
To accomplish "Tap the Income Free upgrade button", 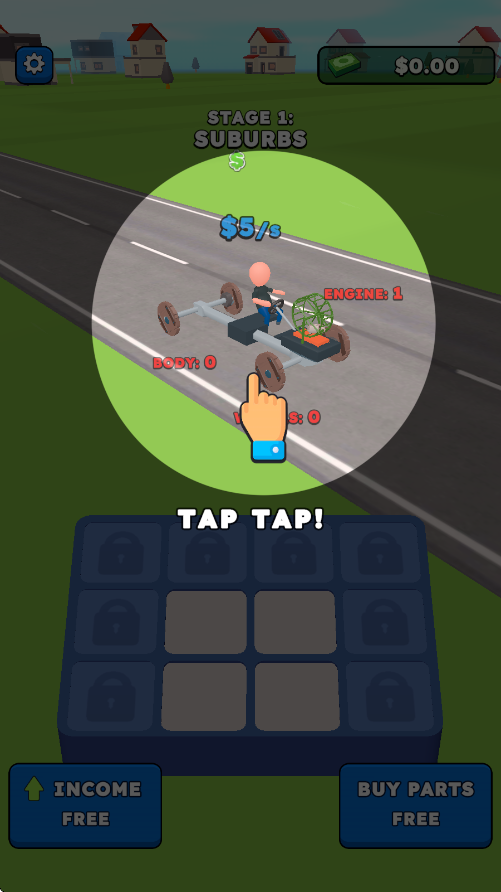I will 85,806.
